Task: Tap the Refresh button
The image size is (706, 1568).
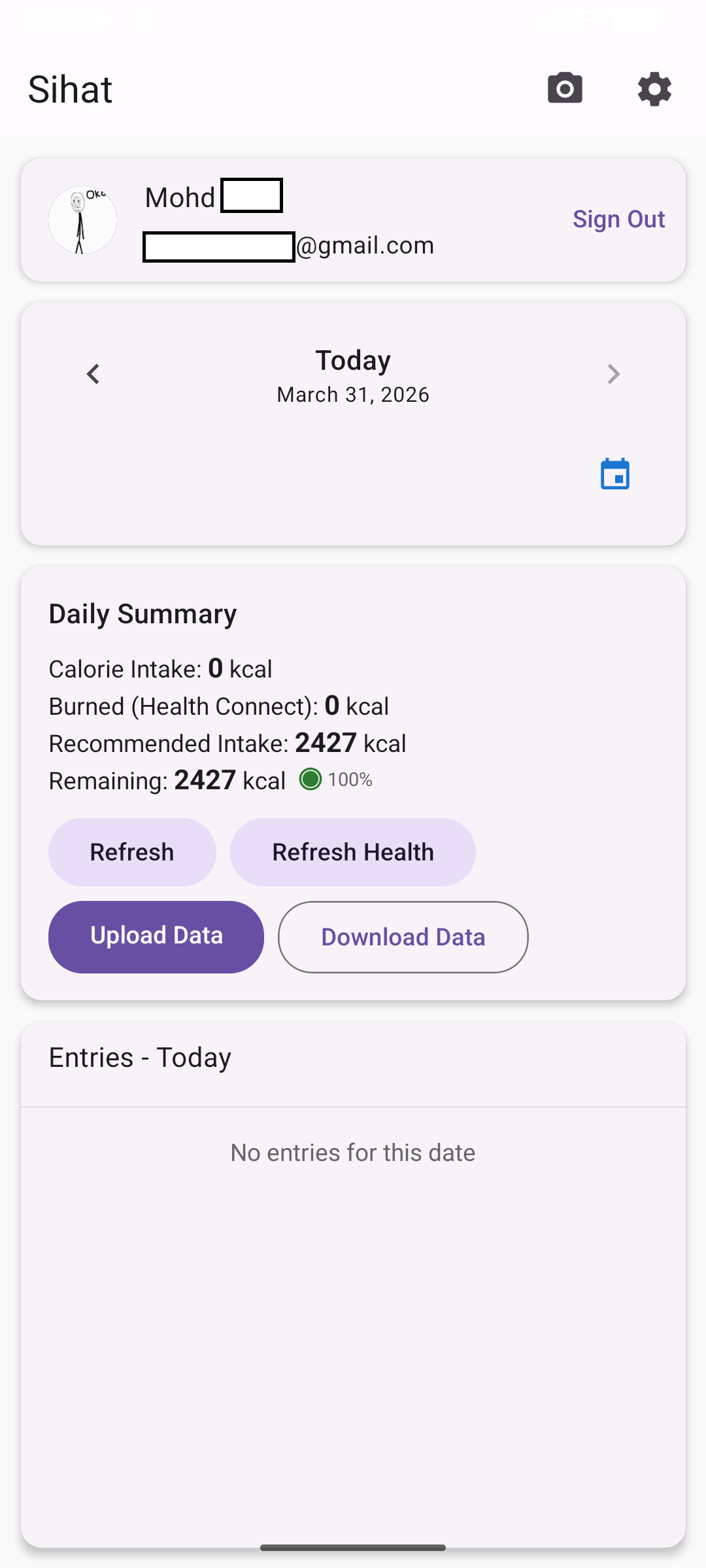Action: coord(132,852)
